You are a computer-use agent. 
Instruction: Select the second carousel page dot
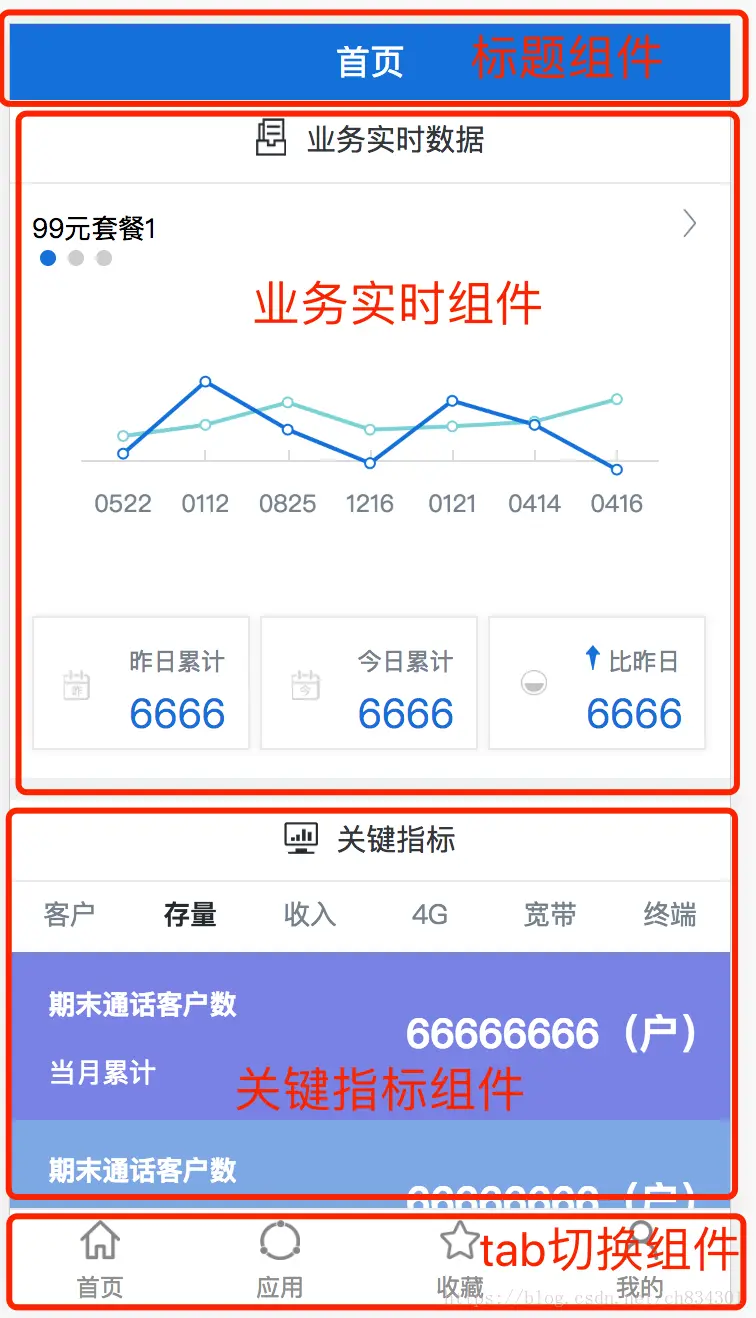76,258
